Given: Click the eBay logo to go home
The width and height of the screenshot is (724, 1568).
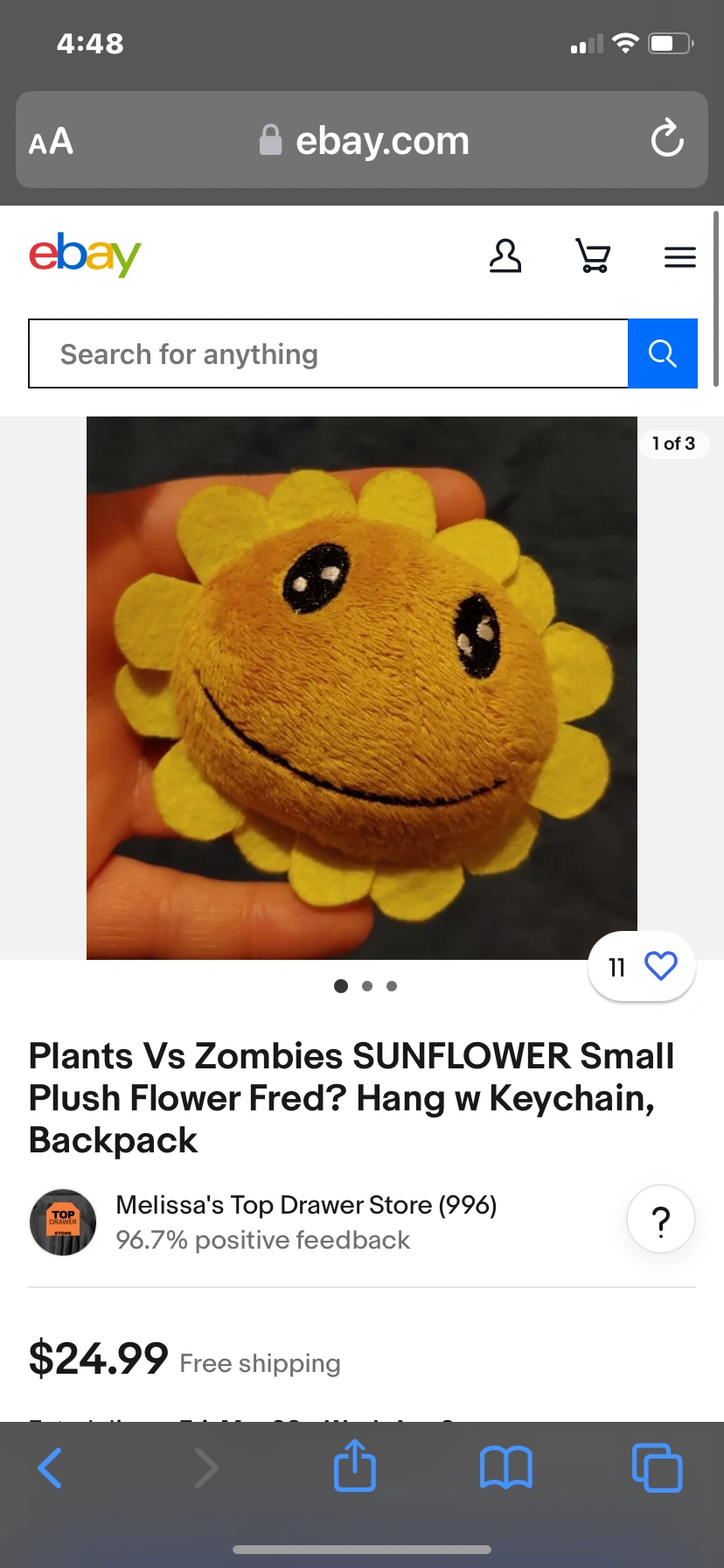Looking at the screenshot, I should (x=85, y=255).
